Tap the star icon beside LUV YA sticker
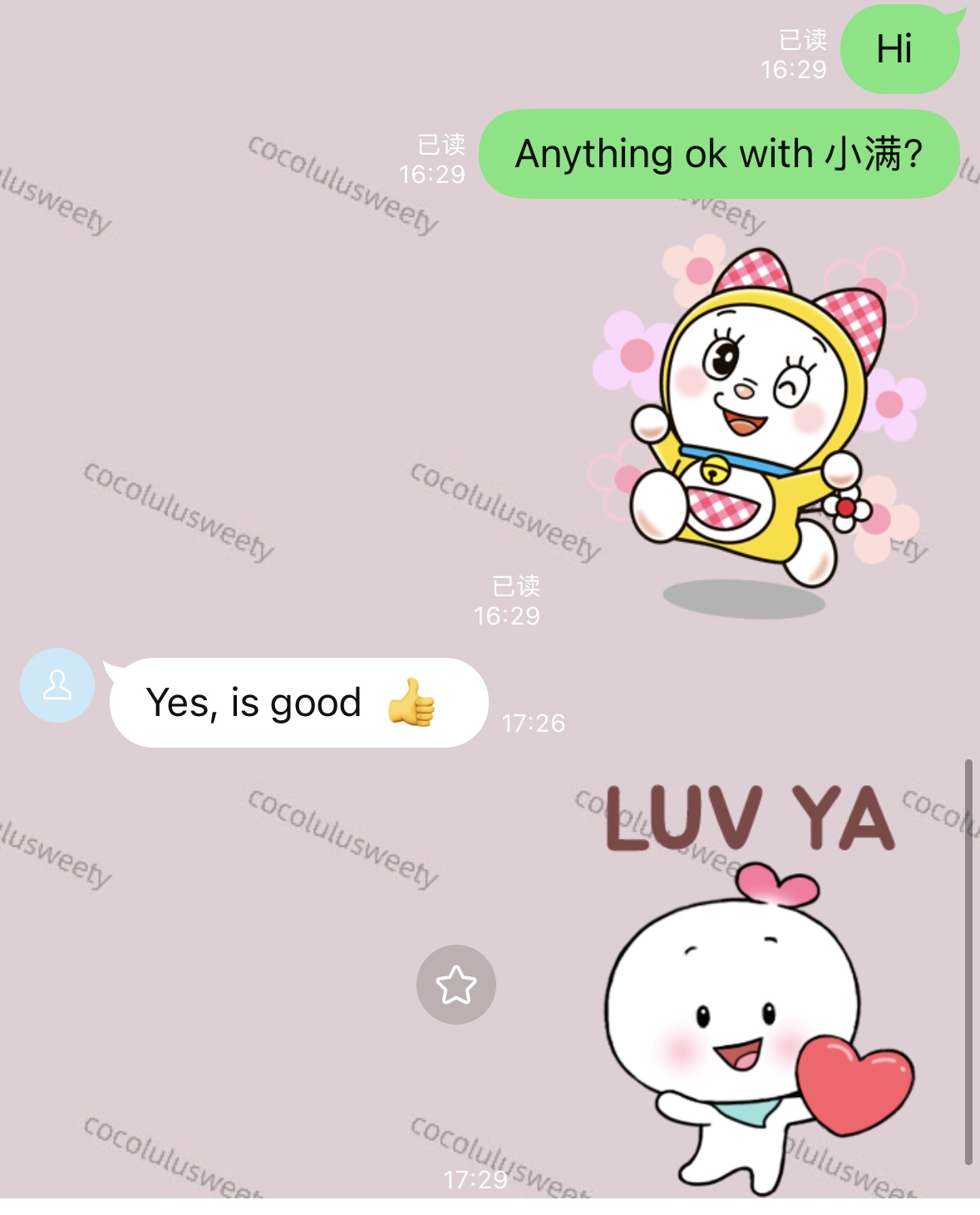The width and height of the screenshot is (980, 1215). [456, 985]
